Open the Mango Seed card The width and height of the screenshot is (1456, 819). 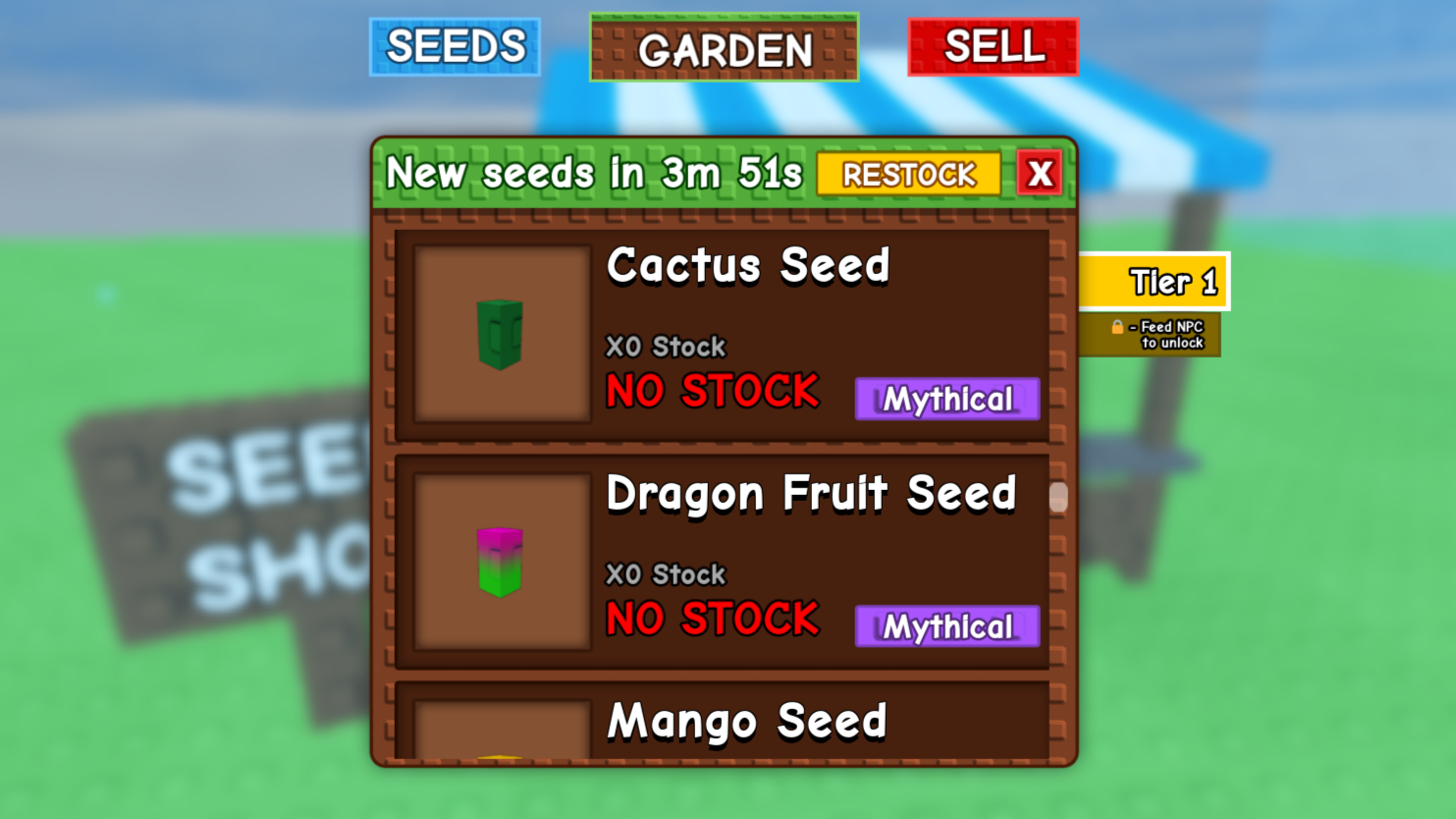[x=723, y=725]
